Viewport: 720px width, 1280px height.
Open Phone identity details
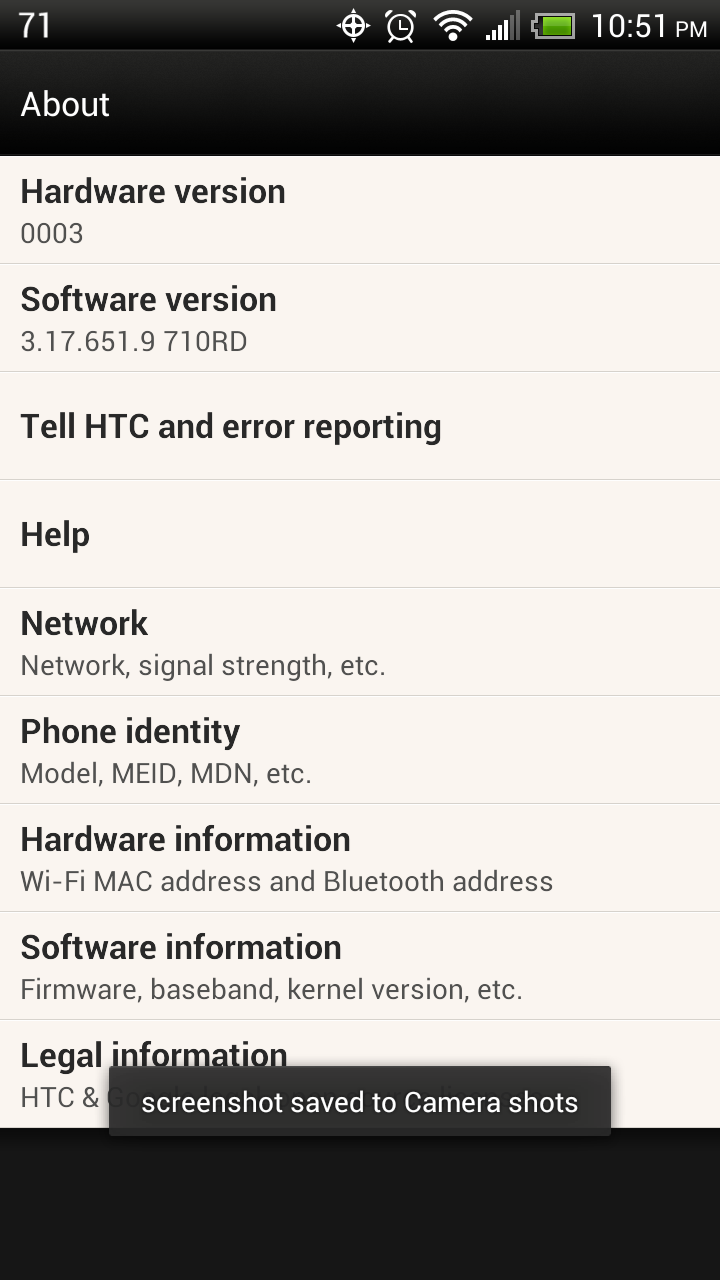pyautogui.click(x=360, y=750)
